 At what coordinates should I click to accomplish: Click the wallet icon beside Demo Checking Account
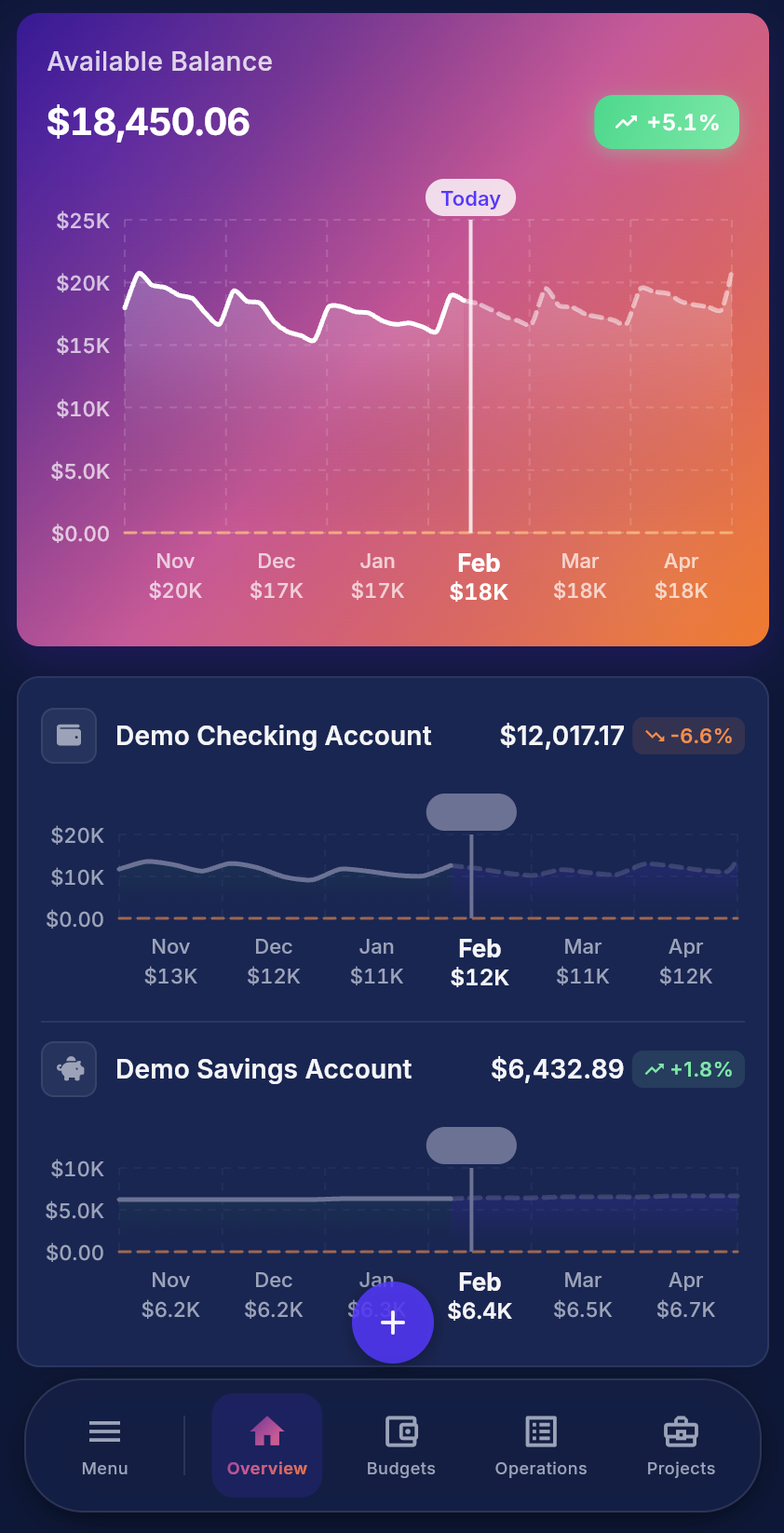[68, 736]
